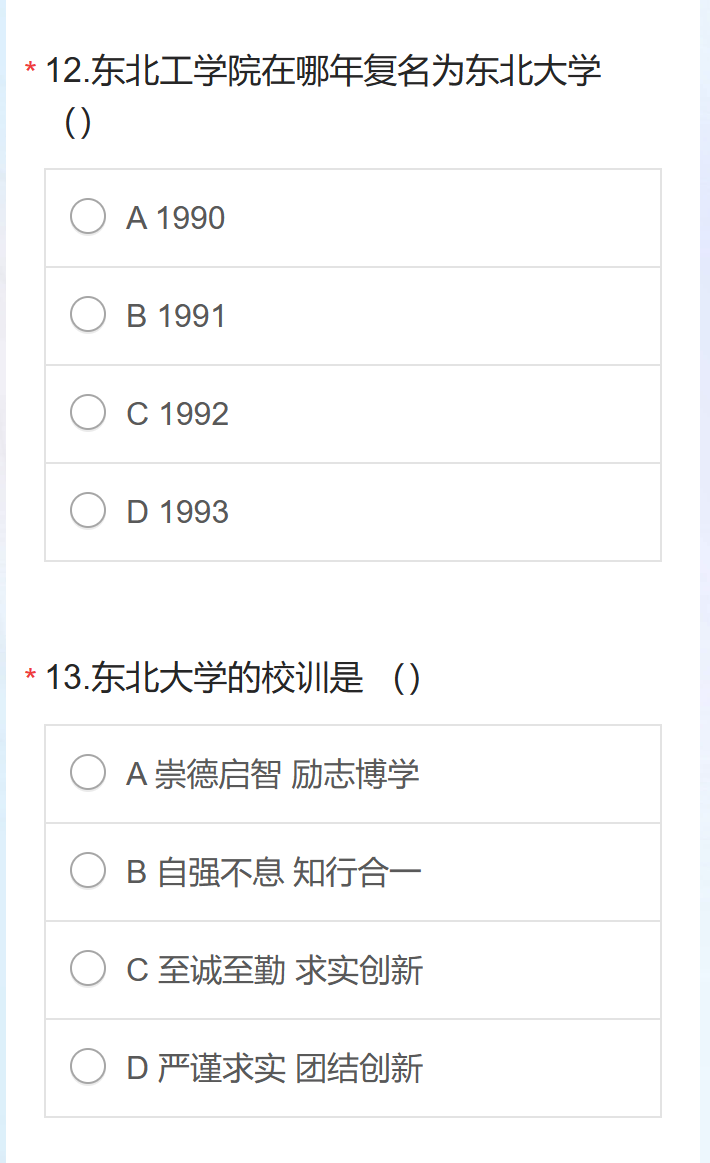Choose option B 自强不息 知行合一
This screenshot has width=710, height=1163.
coord(352,872)
